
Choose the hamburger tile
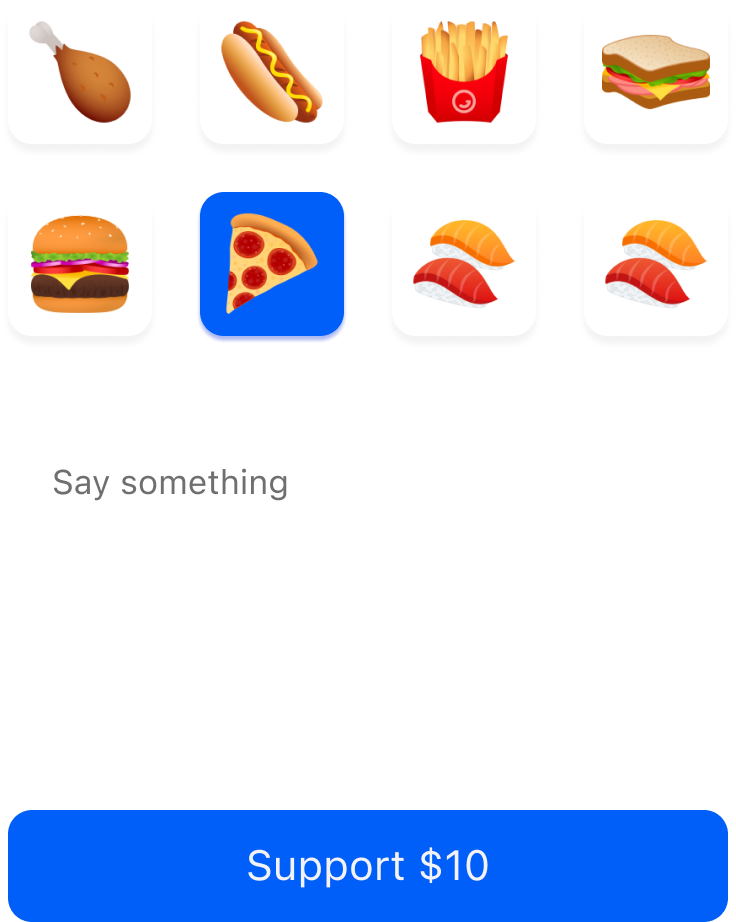pyautogui.click(x=80, y=265)
